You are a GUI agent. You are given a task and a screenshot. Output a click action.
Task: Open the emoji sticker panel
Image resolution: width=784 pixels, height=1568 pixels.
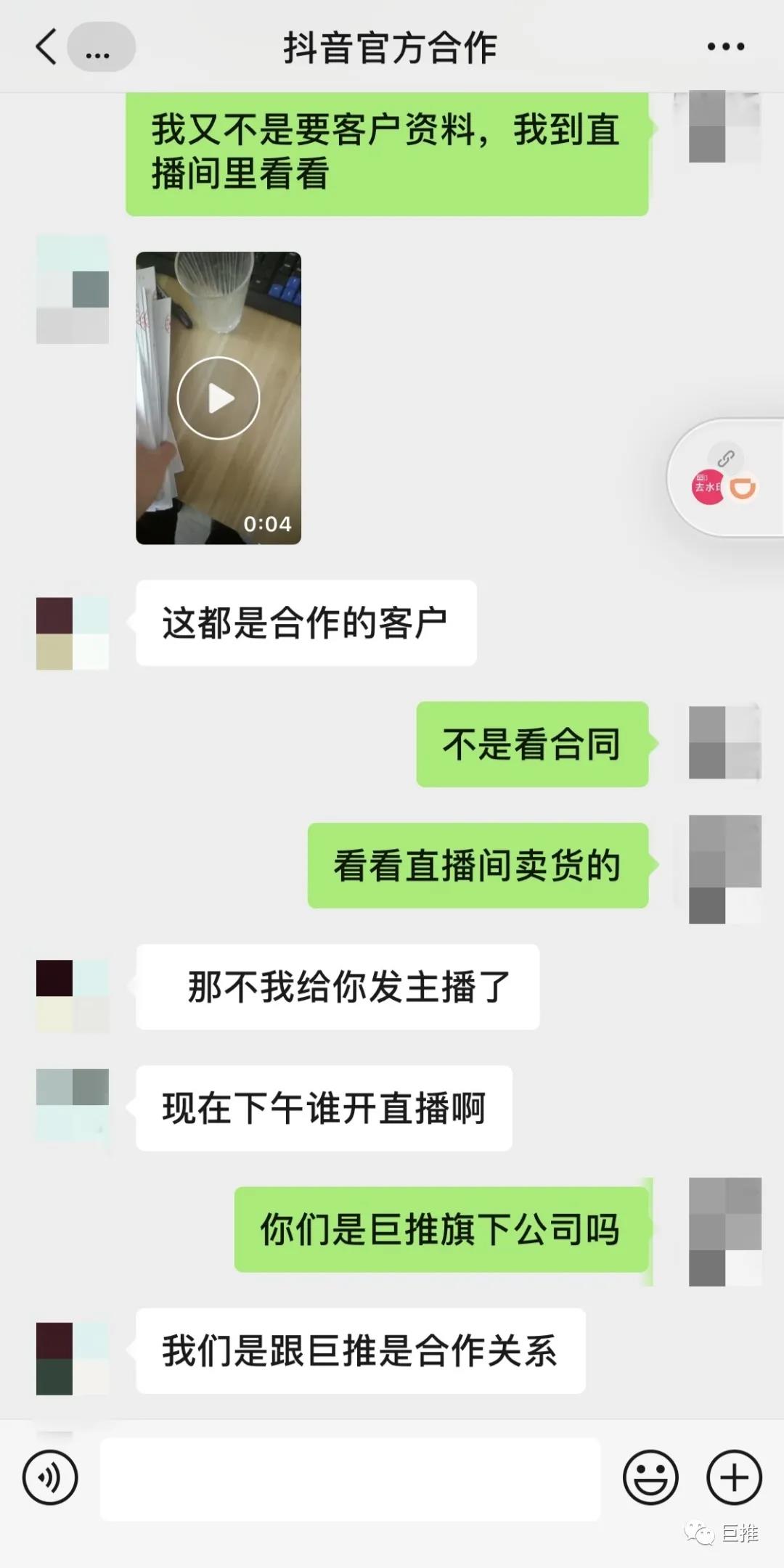pos(650,1477)
